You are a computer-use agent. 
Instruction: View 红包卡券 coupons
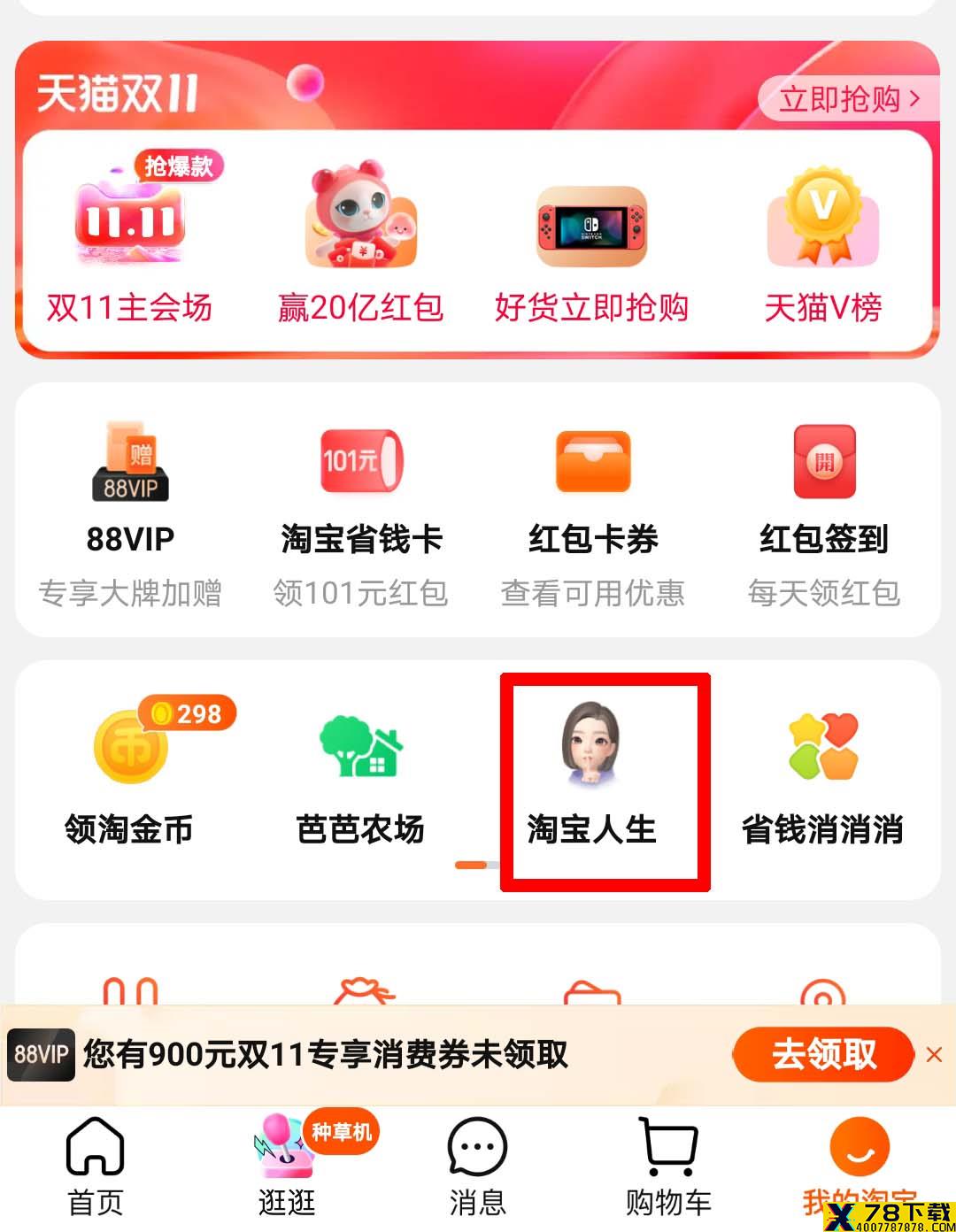[592, 509]
